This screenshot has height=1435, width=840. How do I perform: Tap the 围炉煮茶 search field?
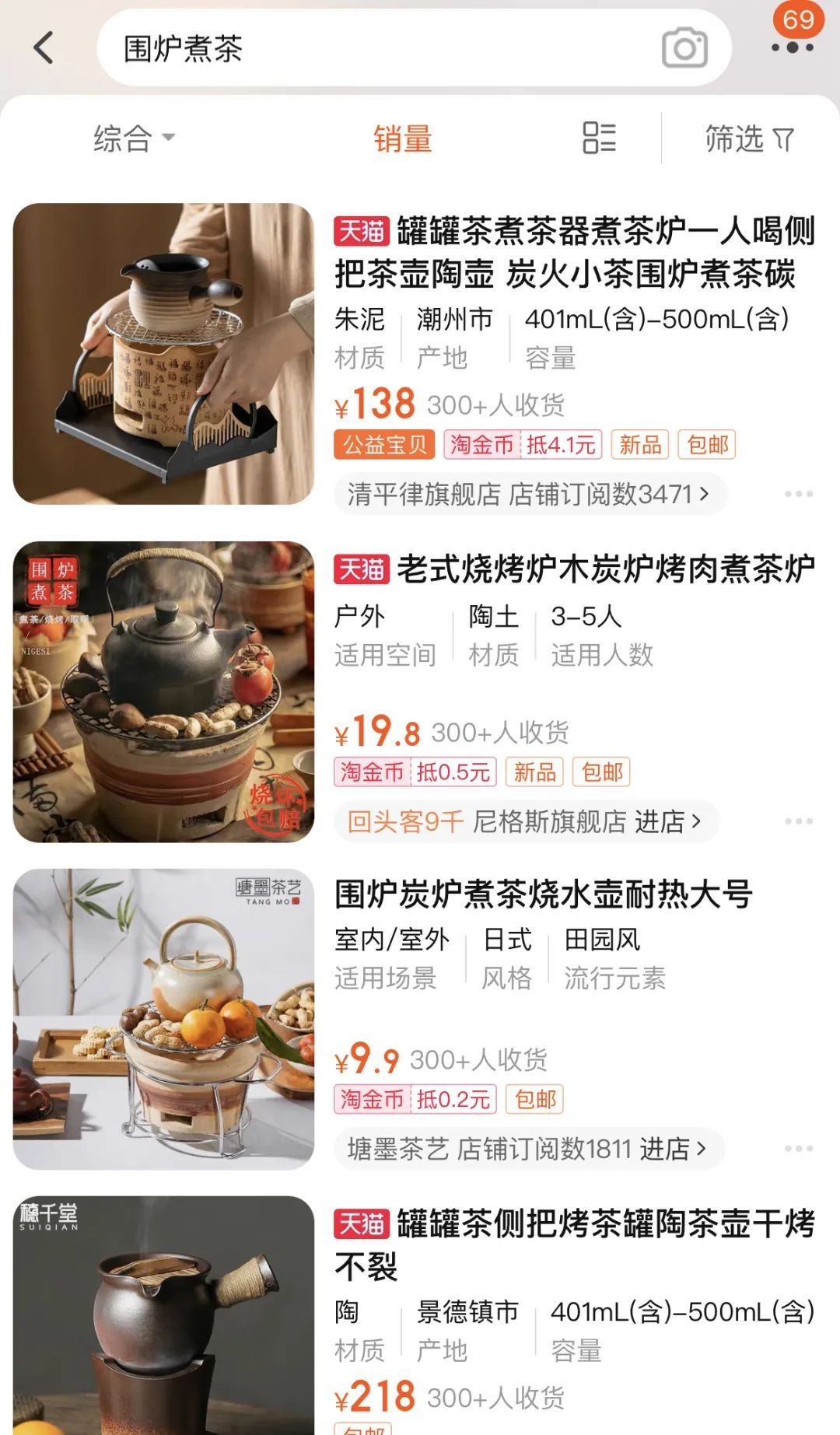[x=373, y=48]
